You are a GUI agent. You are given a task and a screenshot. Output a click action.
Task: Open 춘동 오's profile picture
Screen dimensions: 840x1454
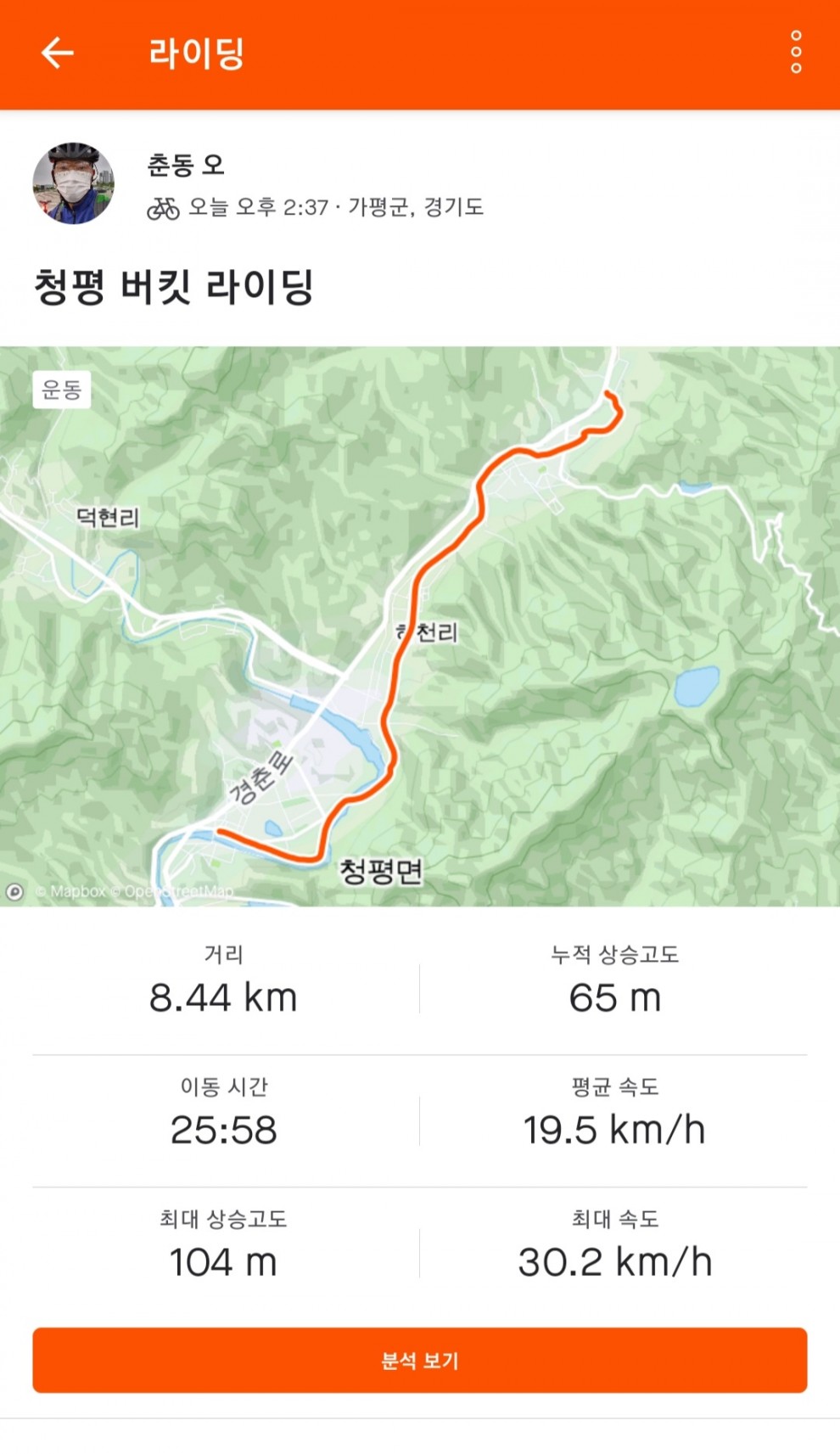click(x=73, y=183)
